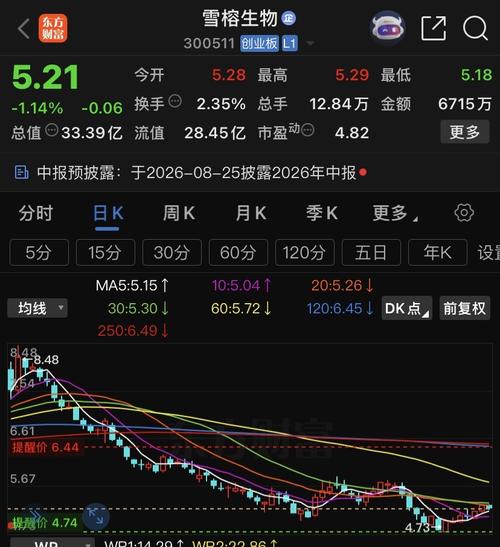Viewport: 500px width, 547px height.
Task: Select the 30分 interval chip
Action: coord(172,253)
